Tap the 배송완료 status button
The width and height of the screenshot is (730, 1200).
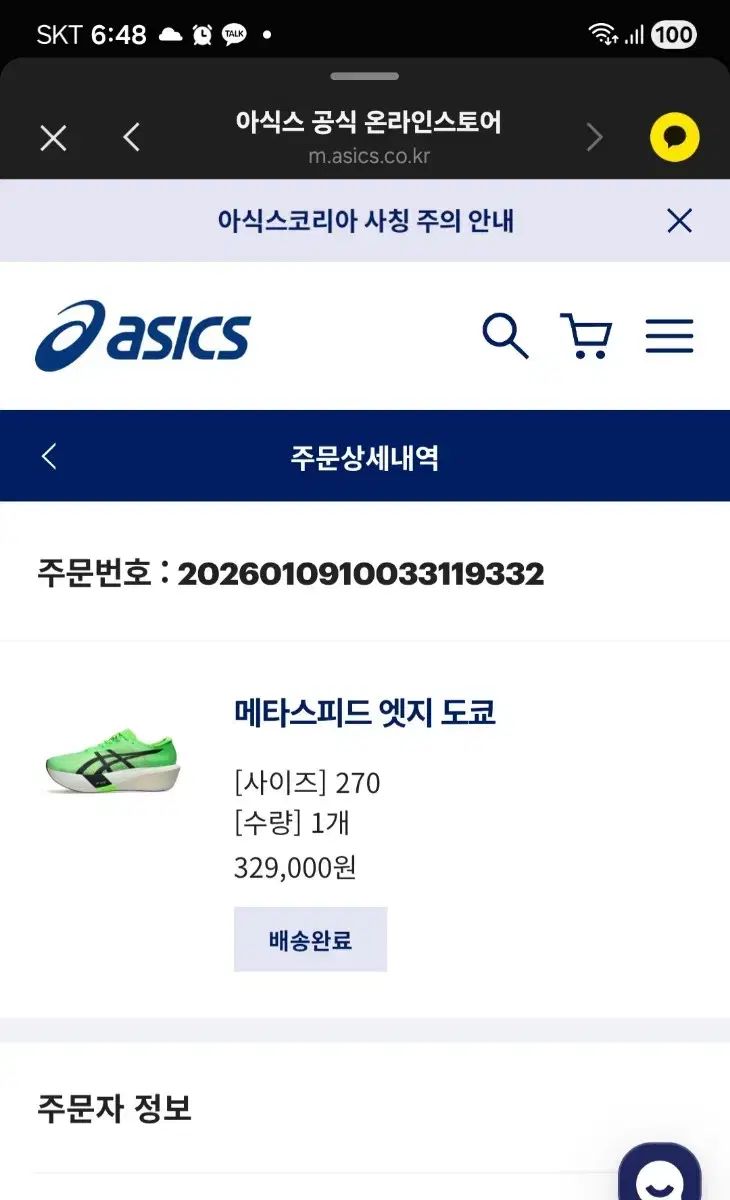[x=310, y=940]
